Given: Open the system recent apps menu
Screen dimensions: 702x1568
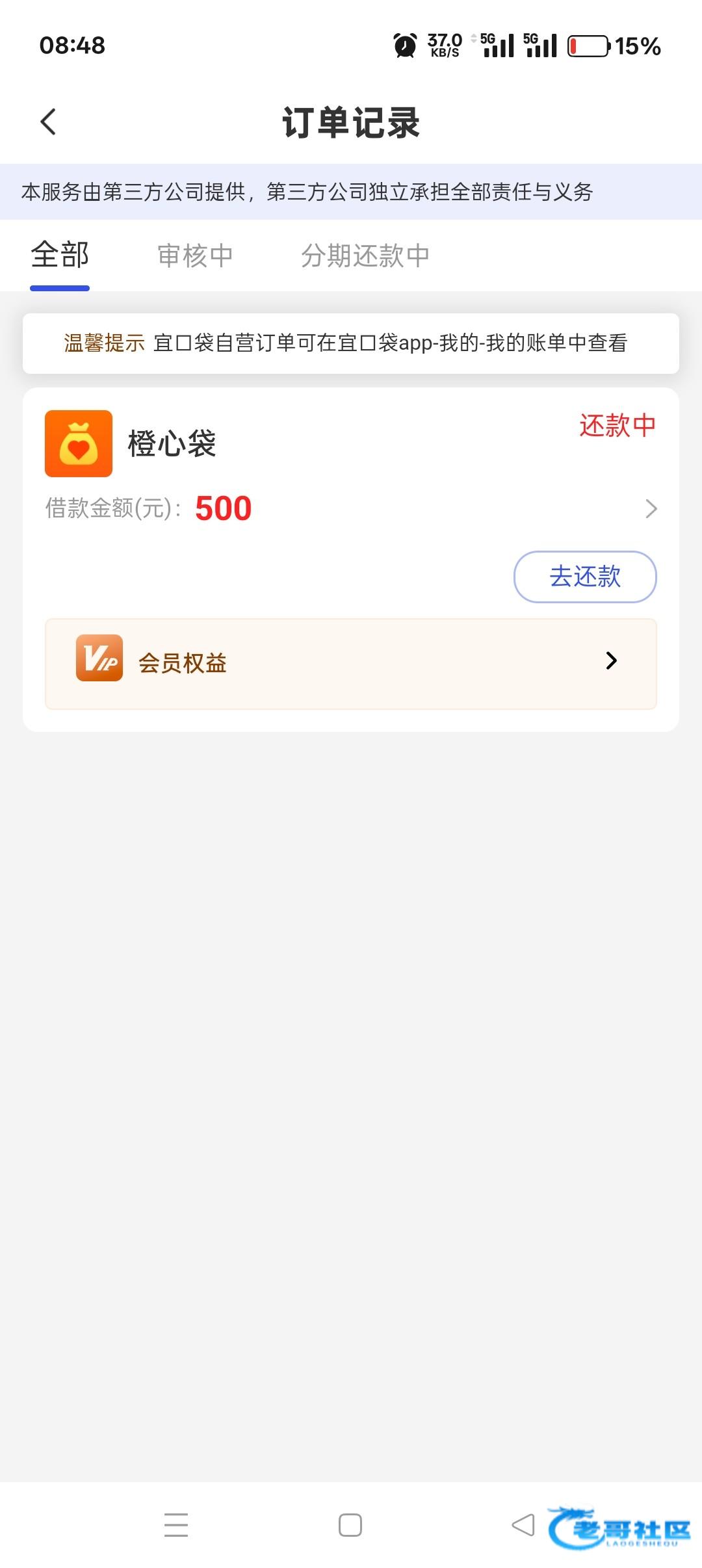Looking at the screenshot, I should pos(176,1525).
